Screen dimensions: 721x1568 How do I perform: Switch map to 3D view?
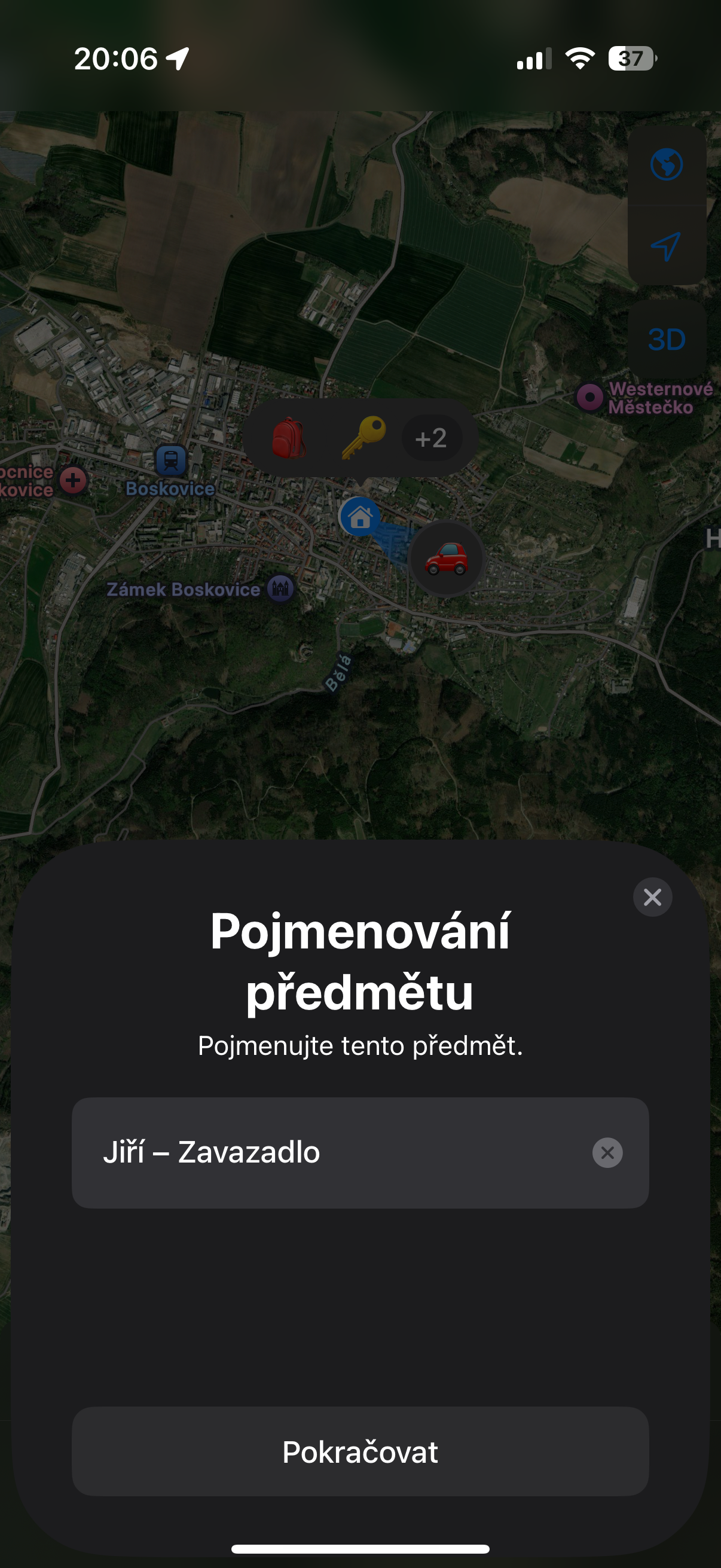click(x=666, y=339)
